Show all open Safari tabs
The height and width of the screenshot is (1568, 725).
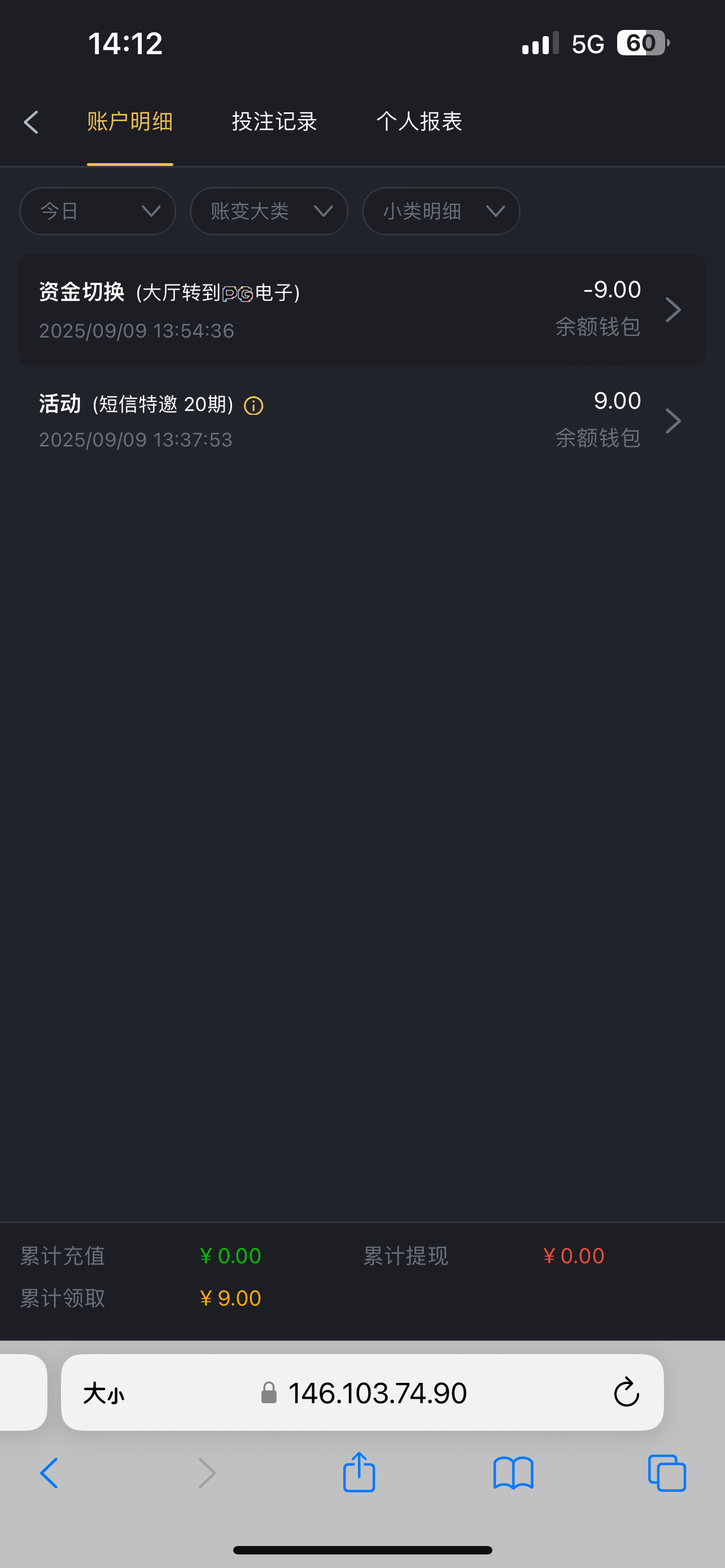pos(667,1473)
